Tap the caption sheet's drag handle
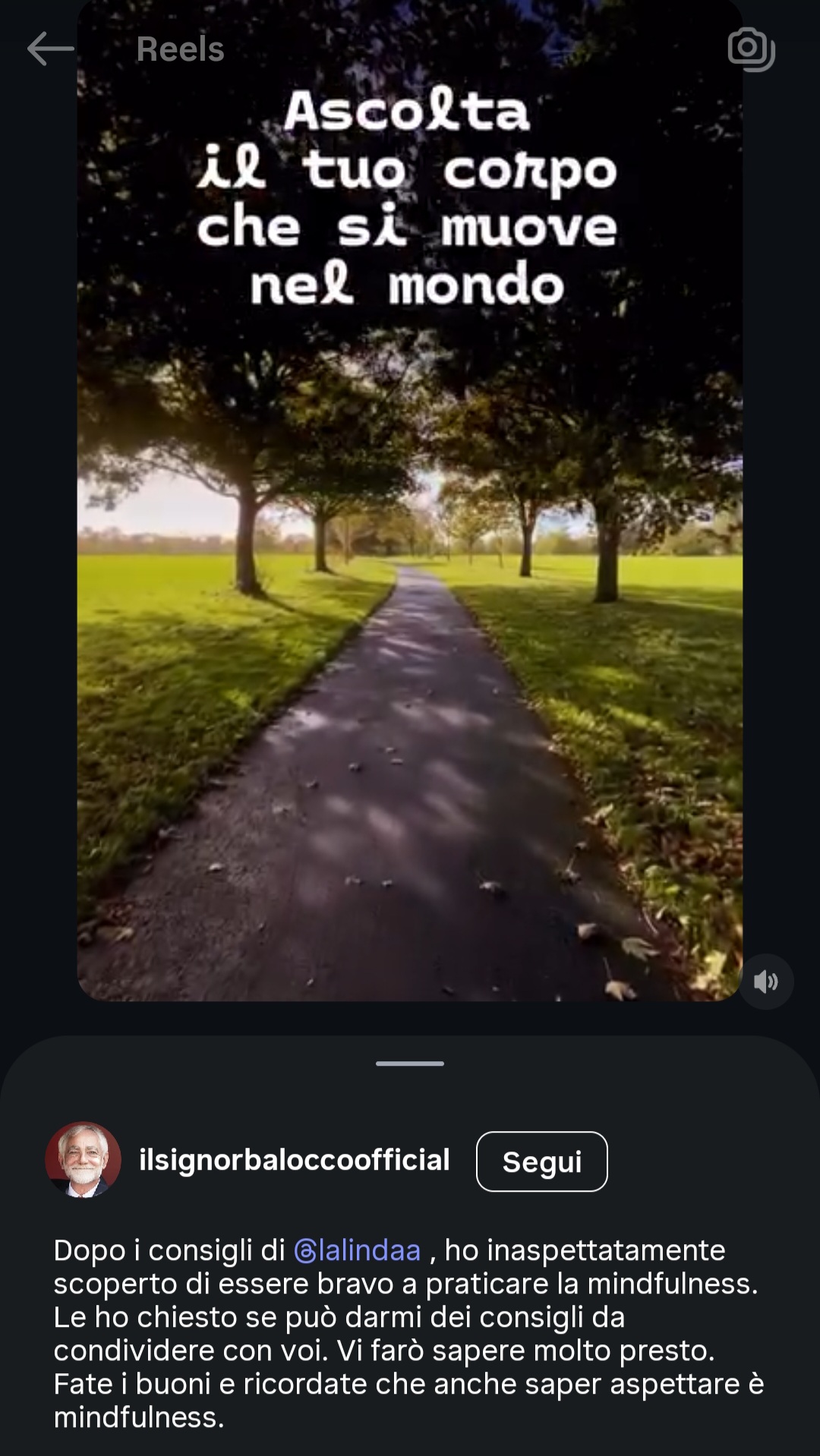Screen dimensions: 820x1456 tap(410, 1064)
